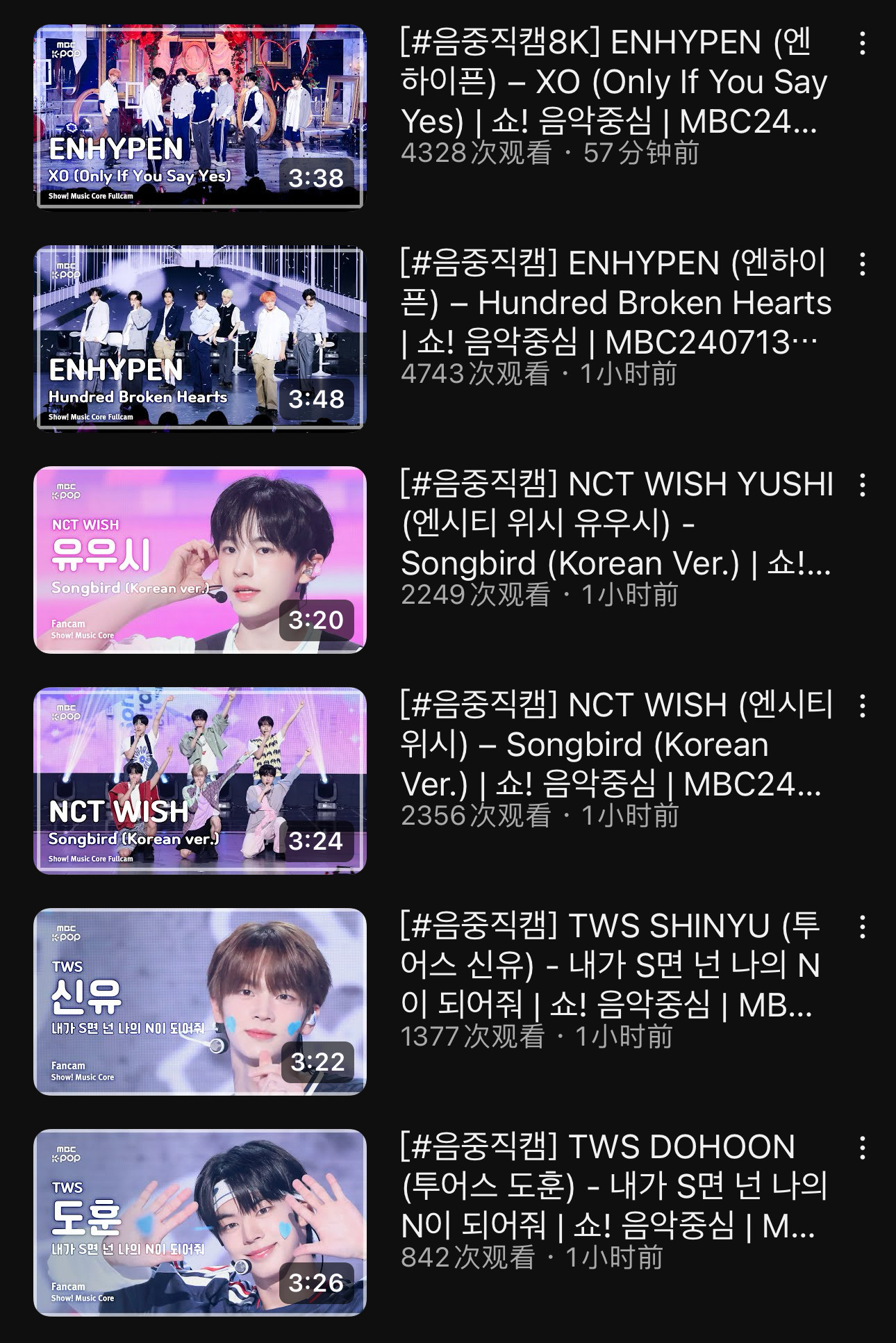The width and height of the screenshot is (896, 1343).
Task: Watch the TWS DOHOON fancam
Action: click(x=199, y=1222)
